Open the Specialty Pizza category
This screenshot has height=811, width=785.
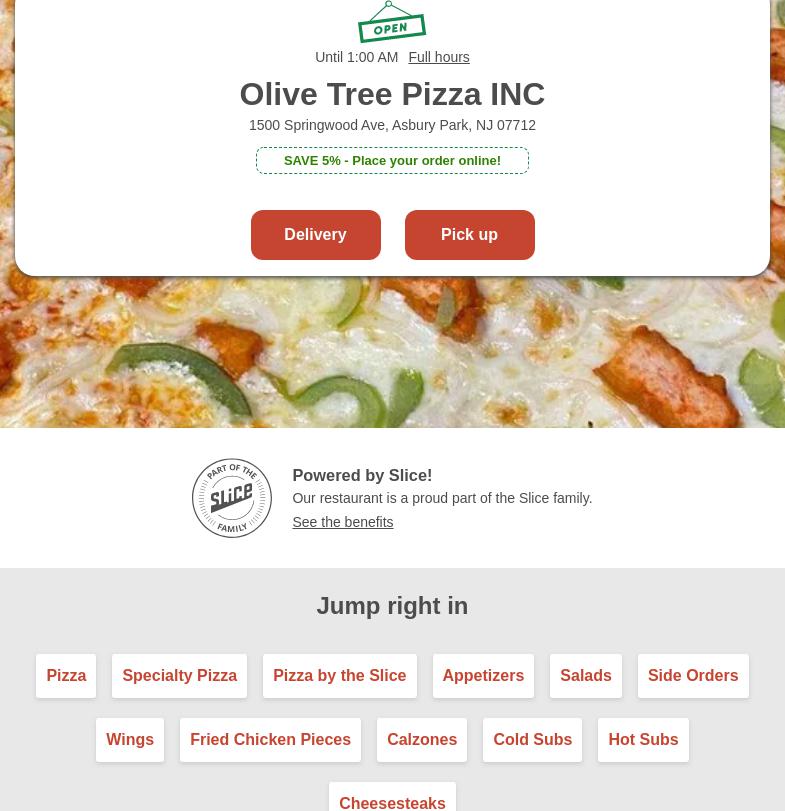(179, 675)
